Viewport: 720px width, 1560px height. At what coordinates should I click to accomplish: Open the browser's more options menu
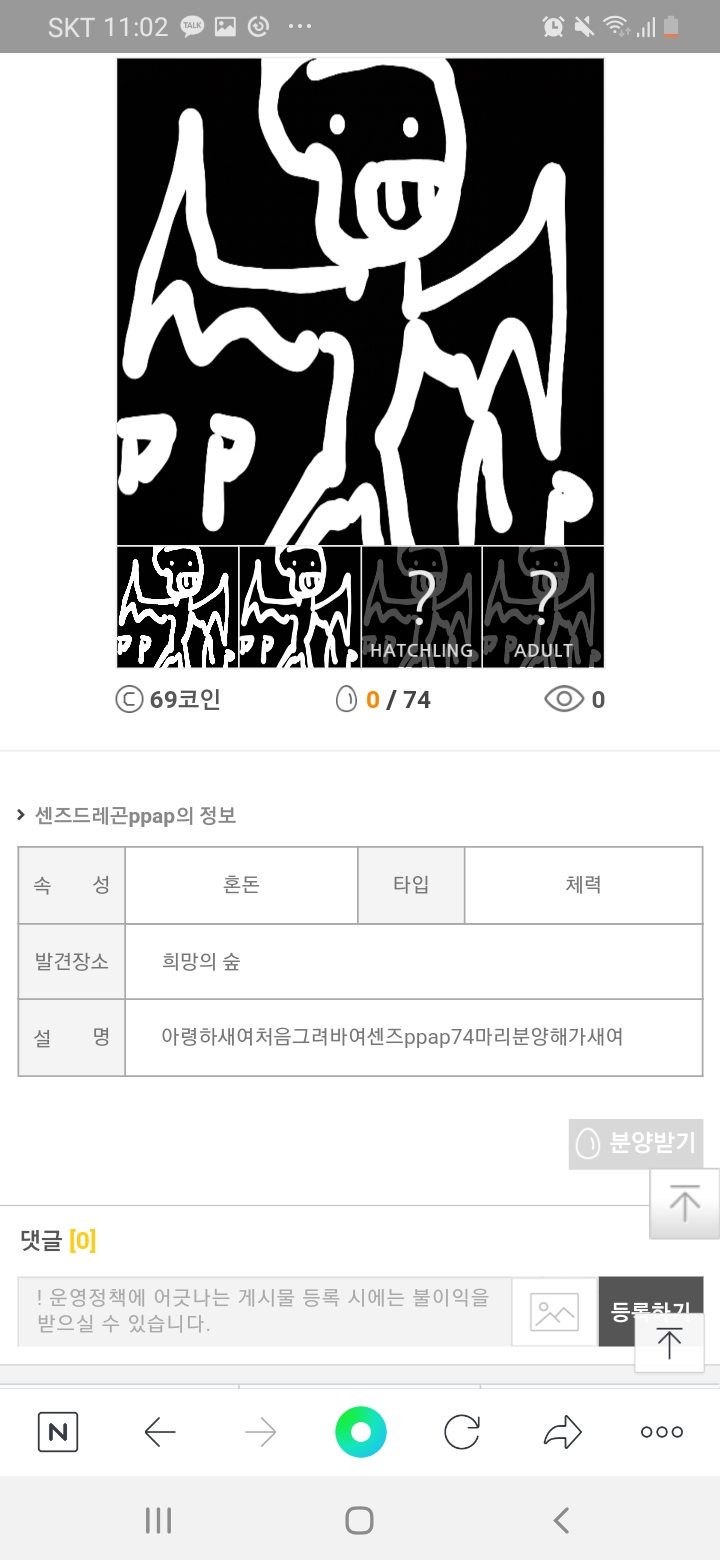[x=662, y=1432]
